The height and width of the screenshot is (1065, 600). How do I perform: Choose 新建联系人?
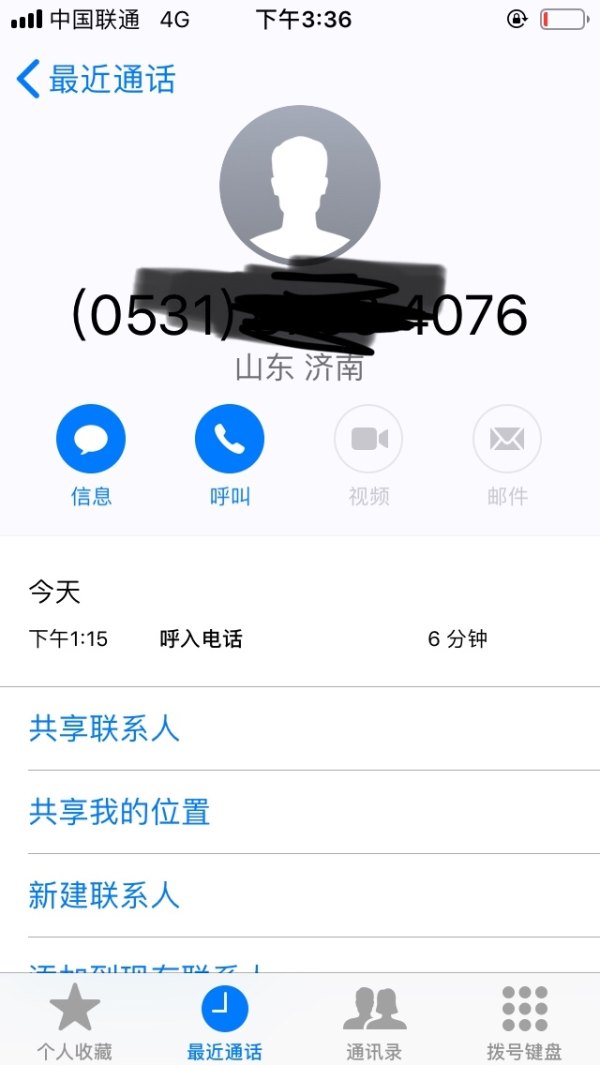click(300, 895)
